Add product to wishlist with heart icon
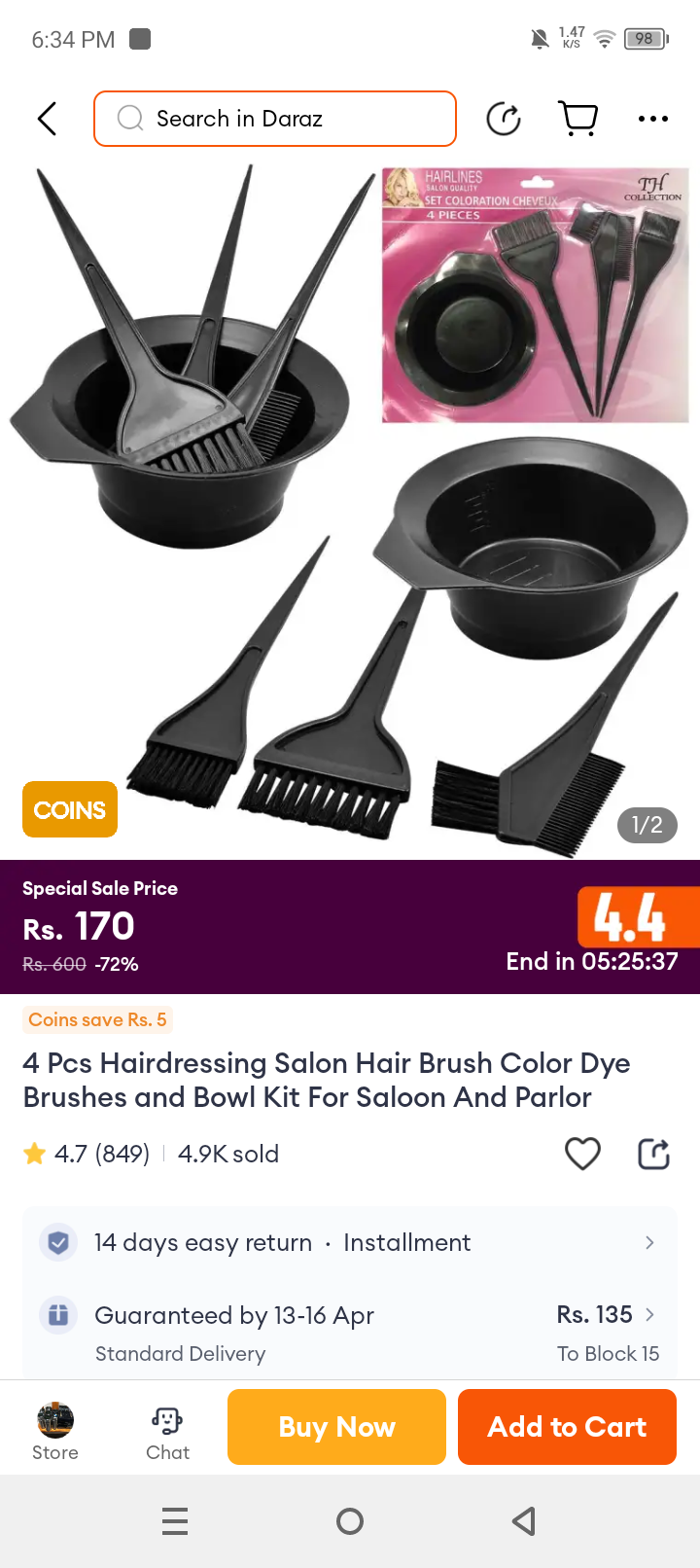 click(x=582, y=1154)
